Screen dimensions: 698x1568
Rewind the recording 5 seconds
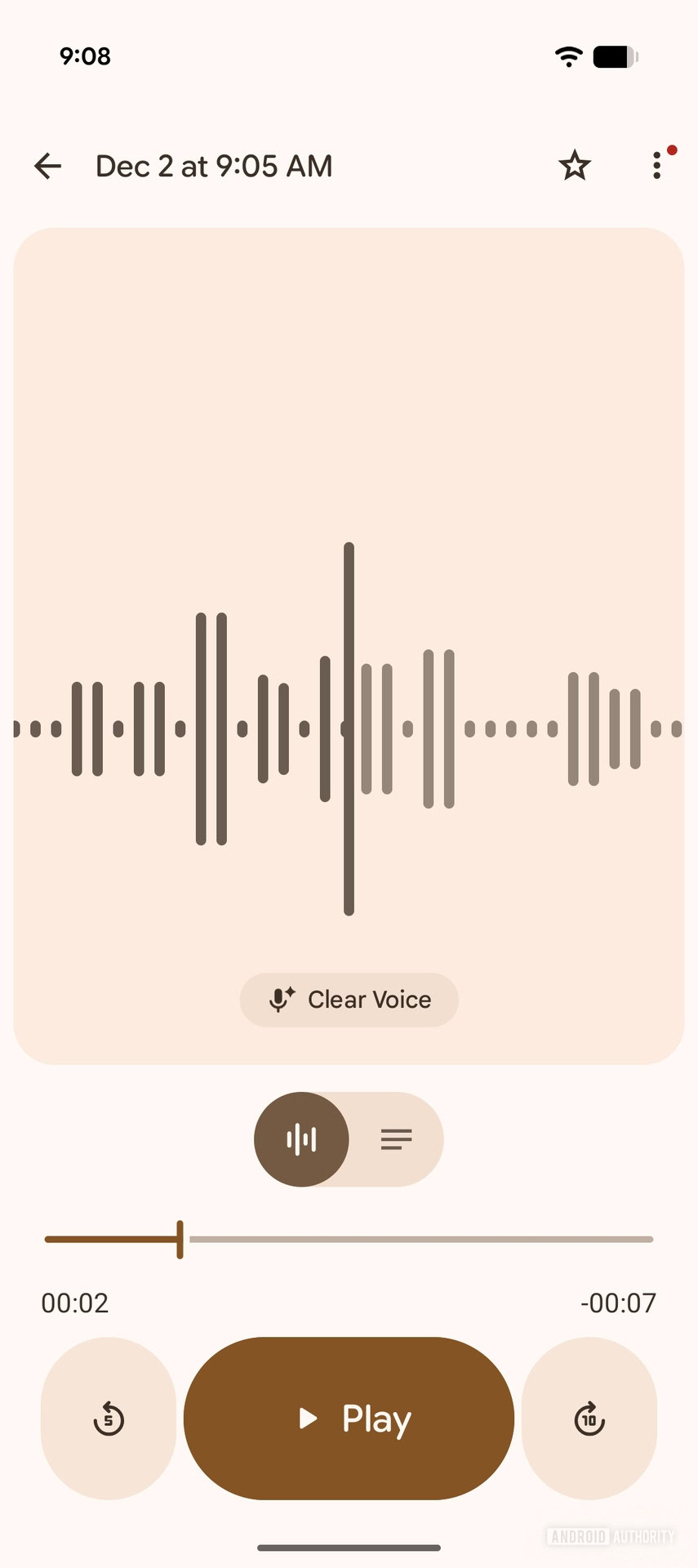click(x=109, y=1419)
